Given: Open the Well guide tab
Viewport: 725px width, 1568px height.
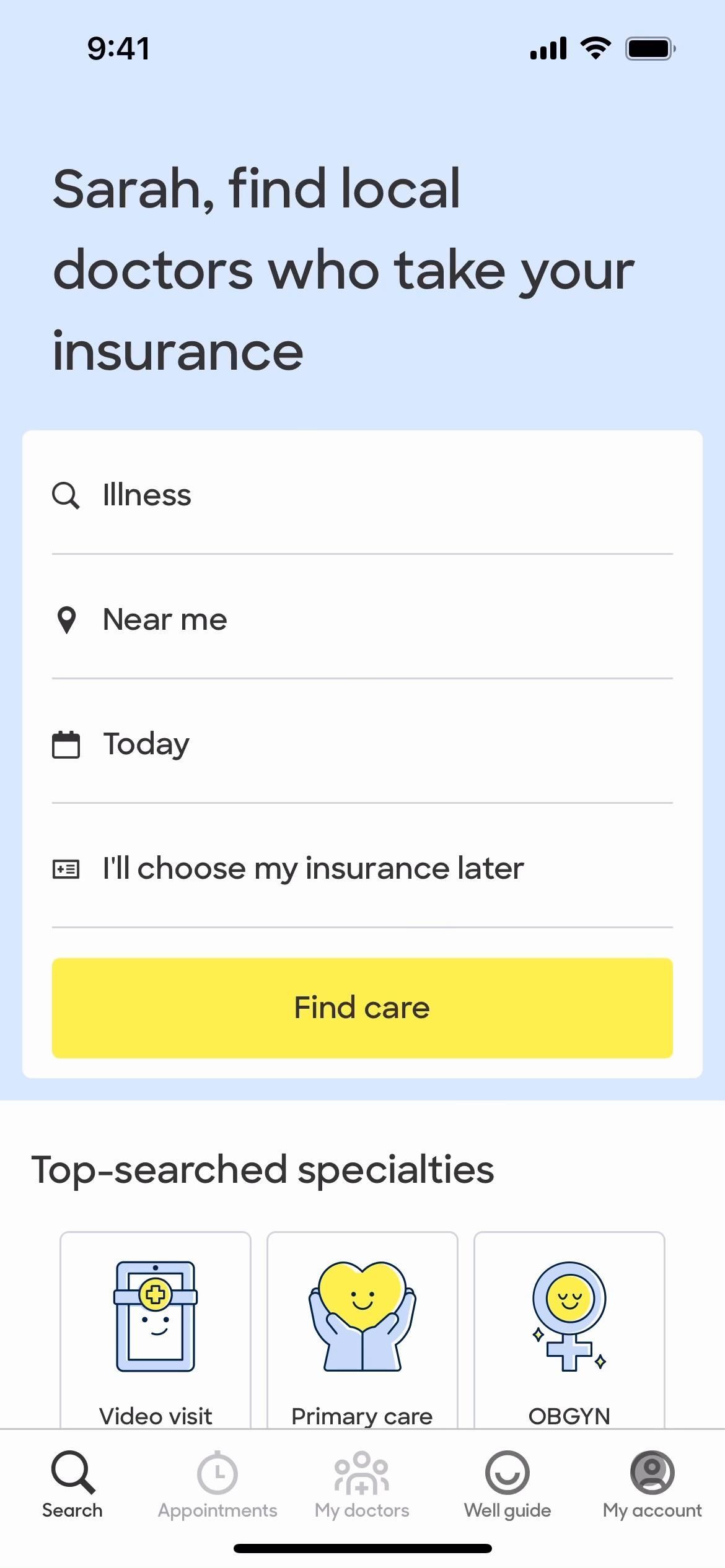Looking at the screenshot, I should click(507, 1485).
